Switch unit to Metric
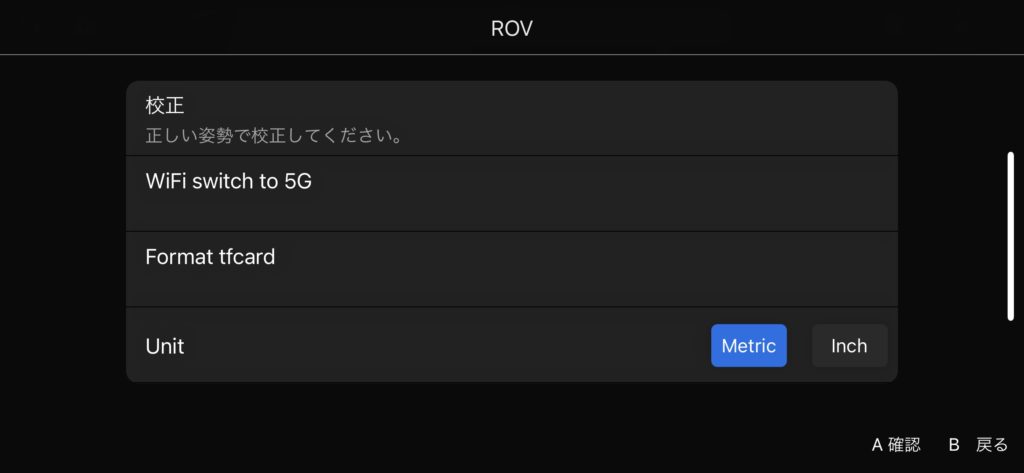Image resolution: width=1024 pixels, height=473 pixels. click(x=748, y=346)
